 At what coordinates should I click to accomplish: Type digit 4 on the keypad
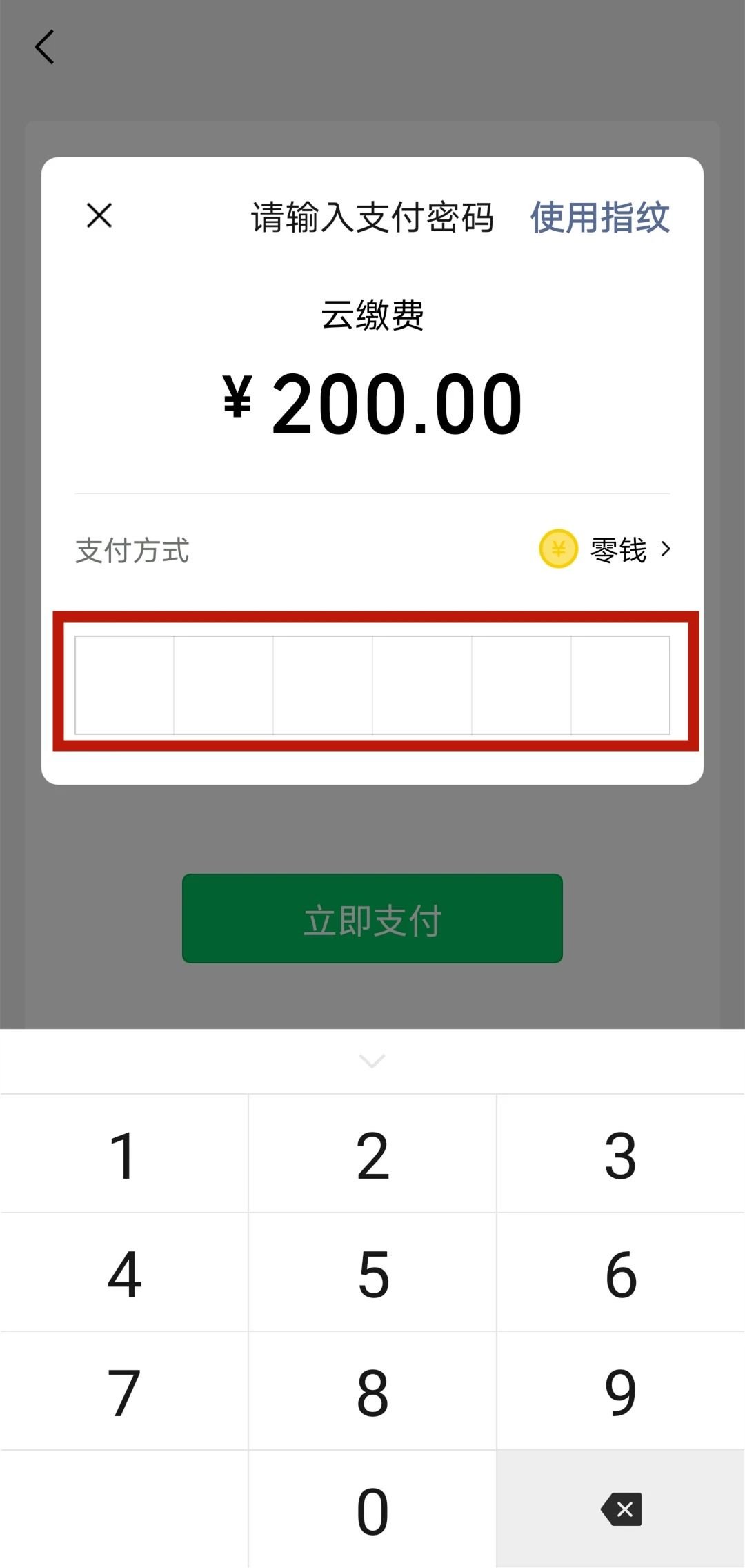pos(124,1273)
